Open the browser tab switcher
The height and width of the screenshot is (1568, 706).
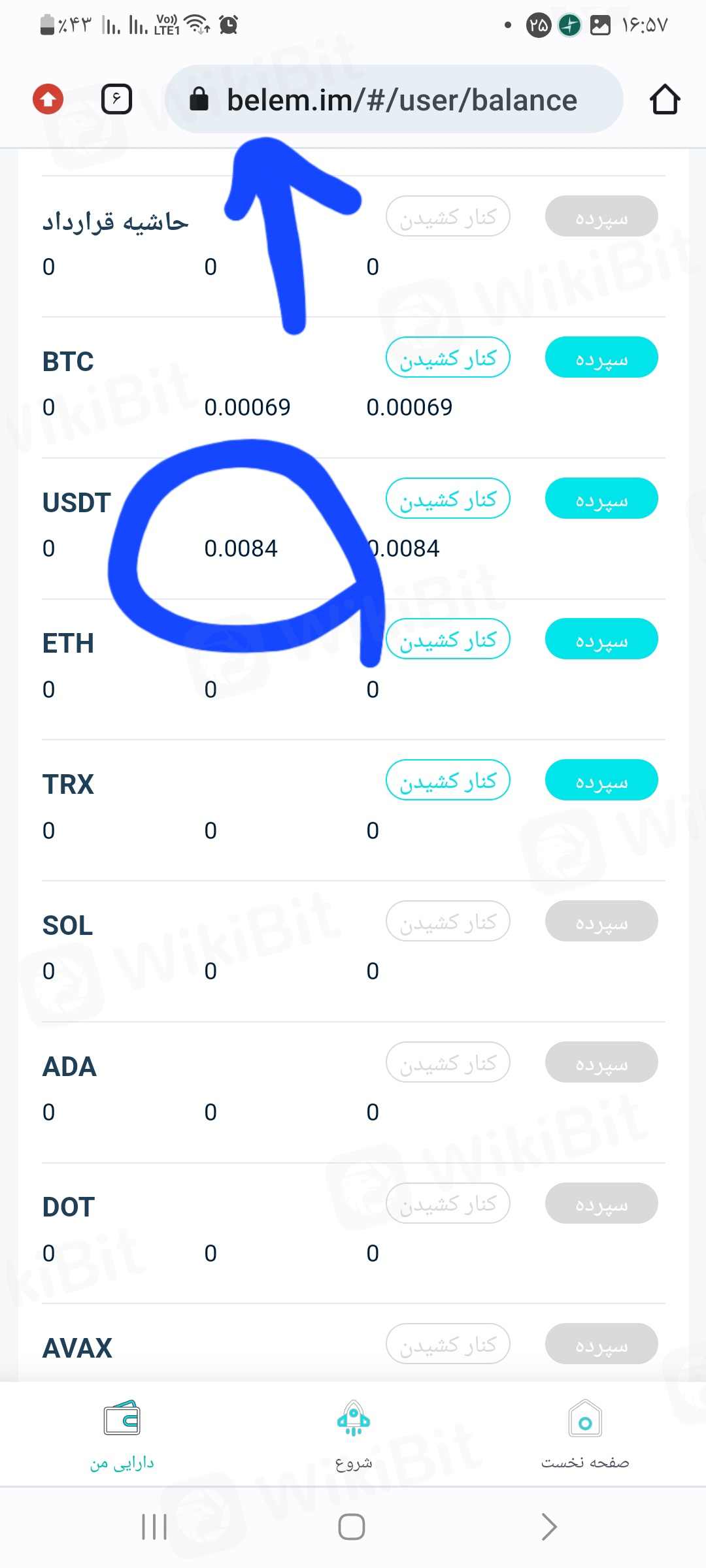click(117, 99)
